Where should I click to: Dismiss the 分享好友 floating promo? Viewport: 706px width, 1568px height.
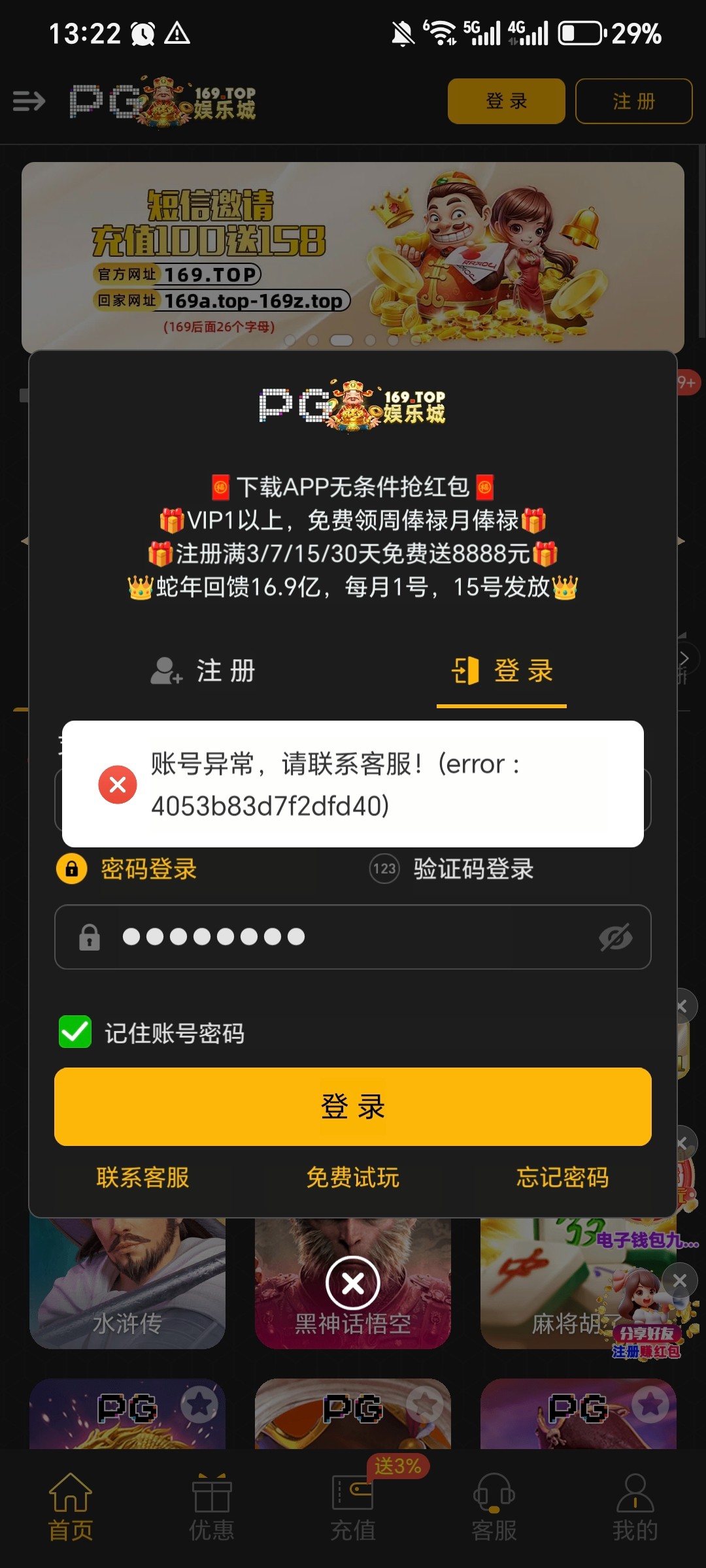(680, 1281)
